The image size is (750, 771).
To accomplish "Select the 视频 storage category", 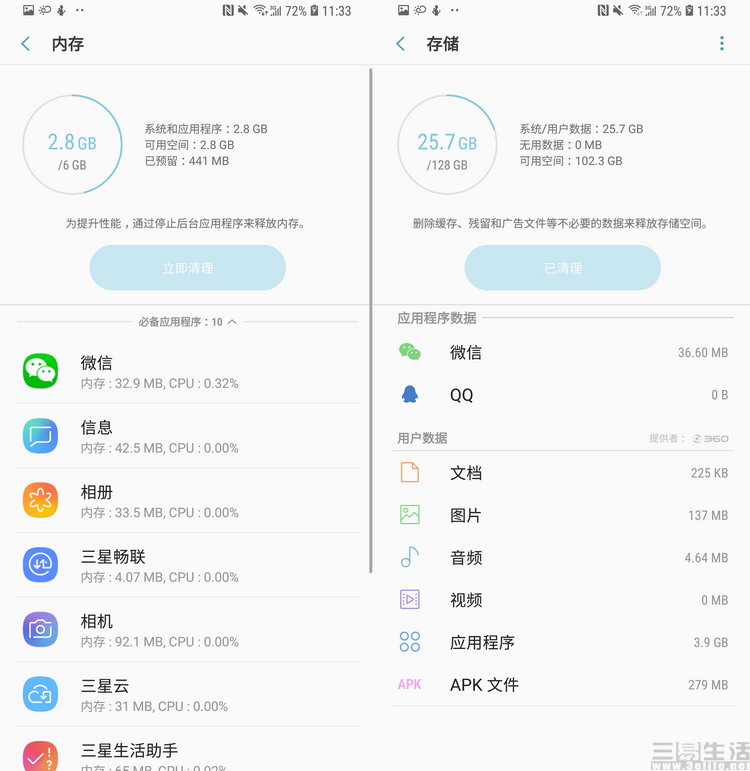I will [563, 600].
